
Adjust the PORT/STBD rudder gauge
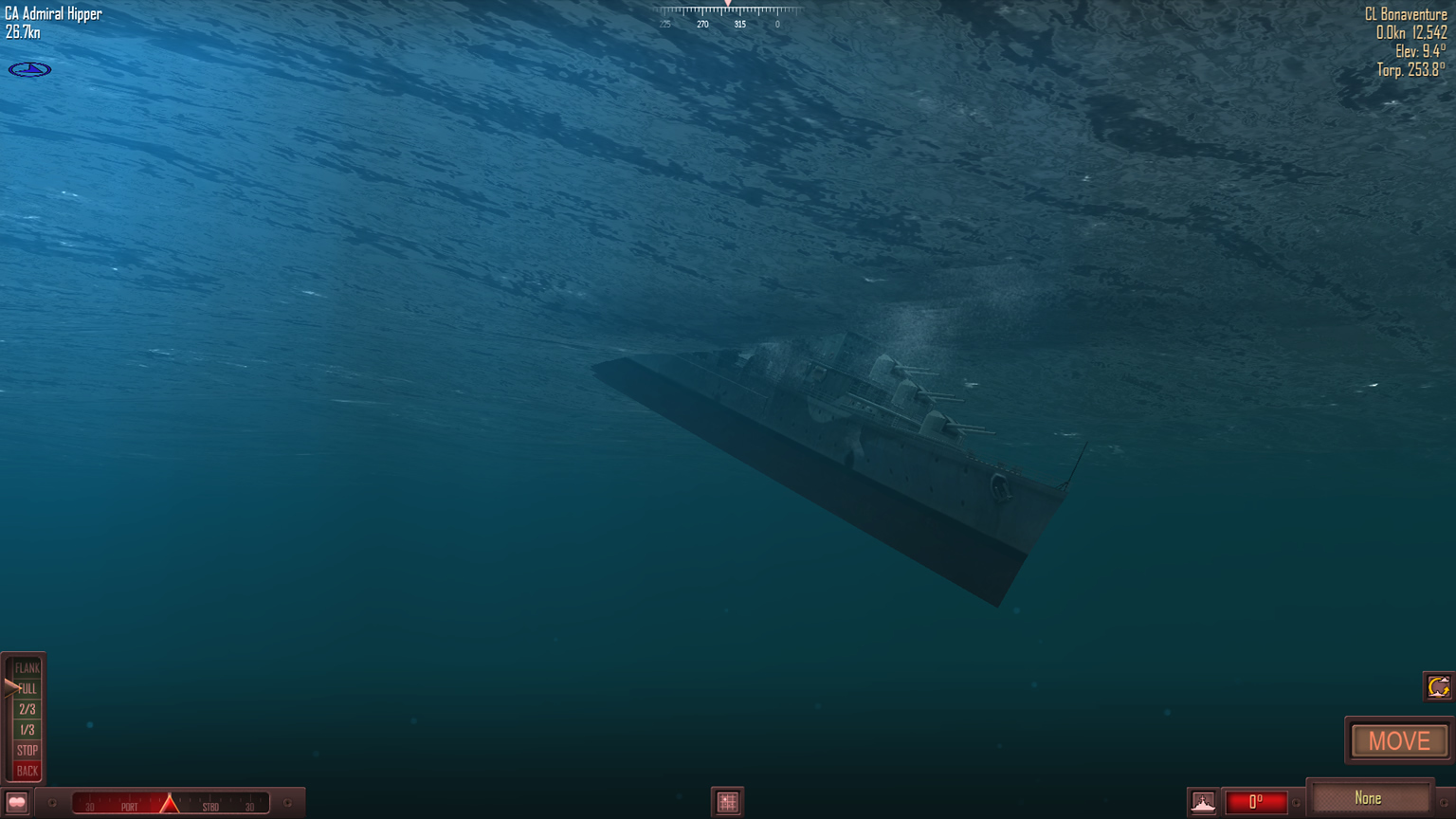(x=170, y=803)
